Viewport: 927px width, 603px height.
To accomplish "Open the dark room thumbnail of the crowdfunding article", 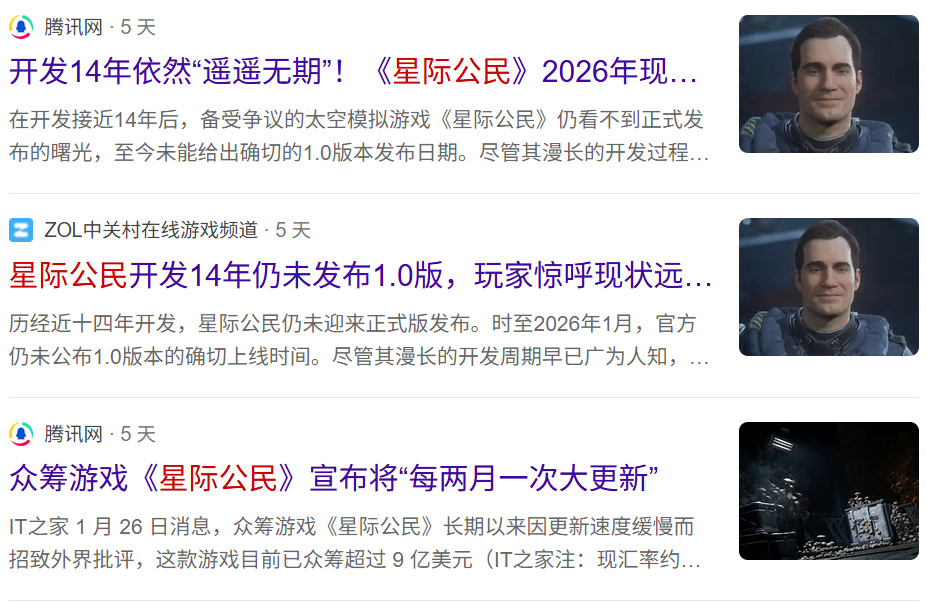I will pos(828,491).
